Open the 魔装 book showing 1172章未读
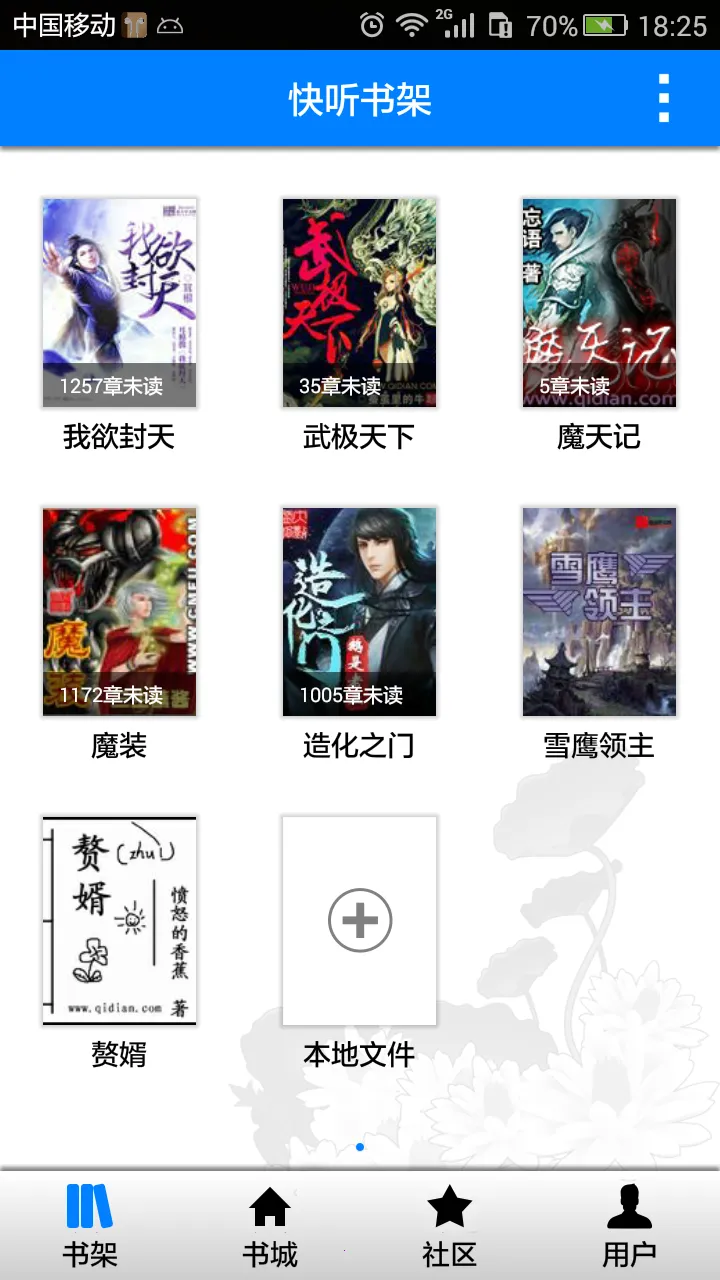Viewport: 720px width, 1280px height. coord(119,610)
